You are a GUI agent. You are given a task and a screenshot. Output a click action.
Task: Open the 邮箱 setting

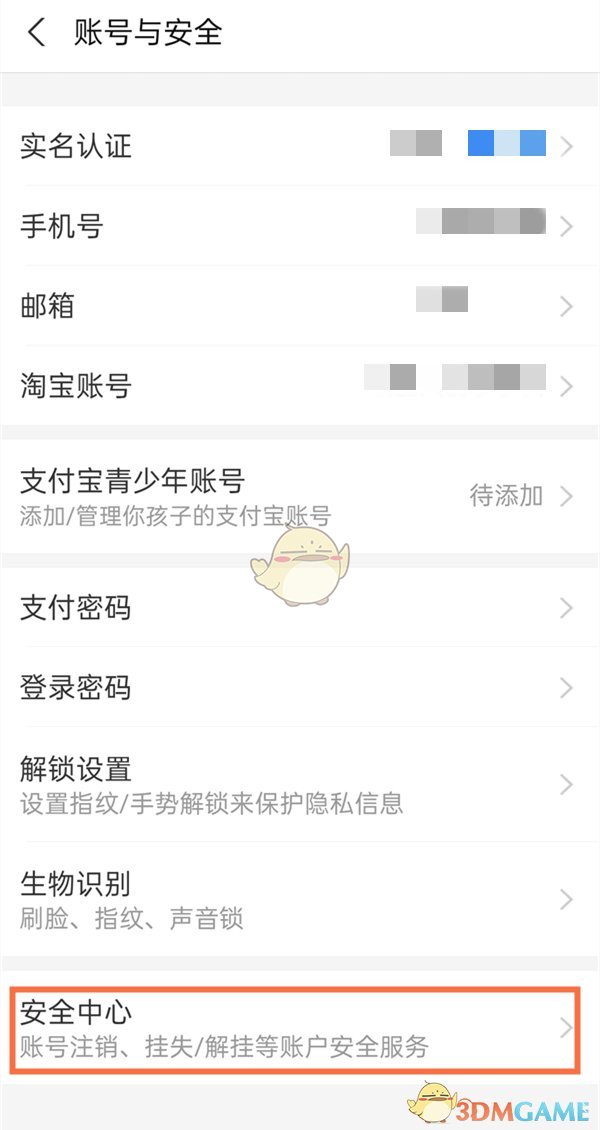pos(300,305)
